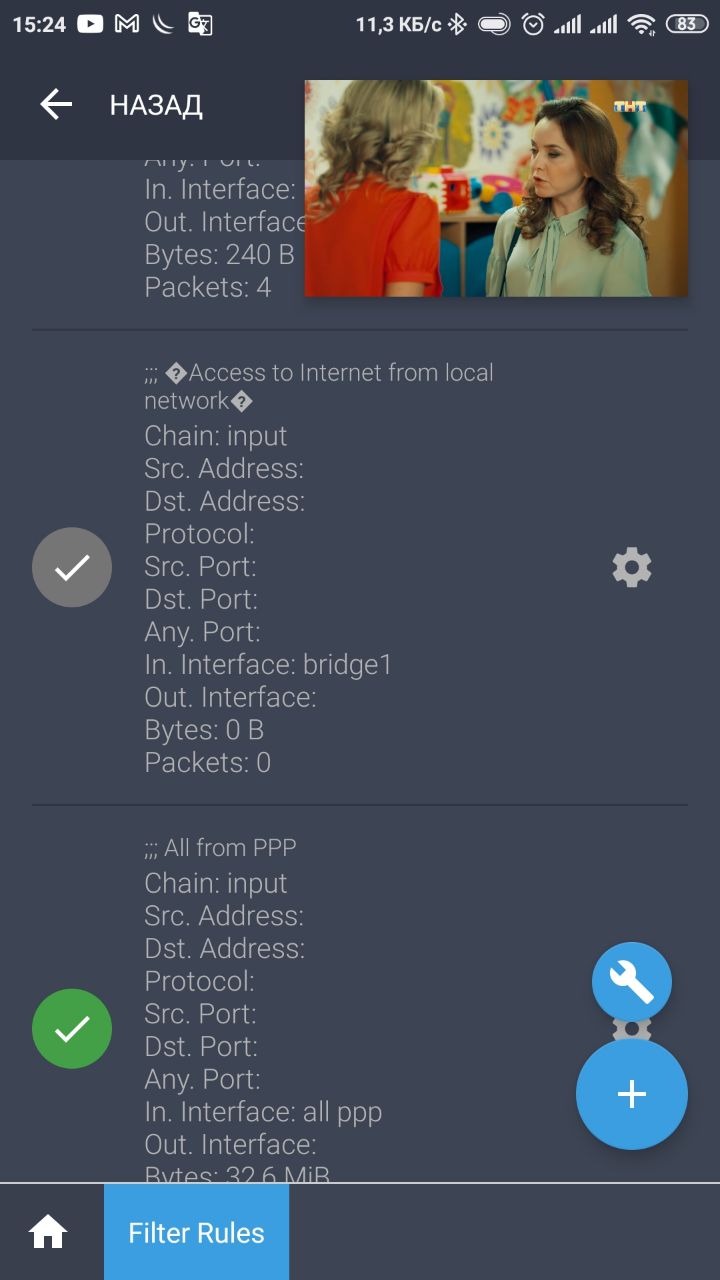
Task: Tap the wrench tools floating button
Action: [x=632, y=982]
